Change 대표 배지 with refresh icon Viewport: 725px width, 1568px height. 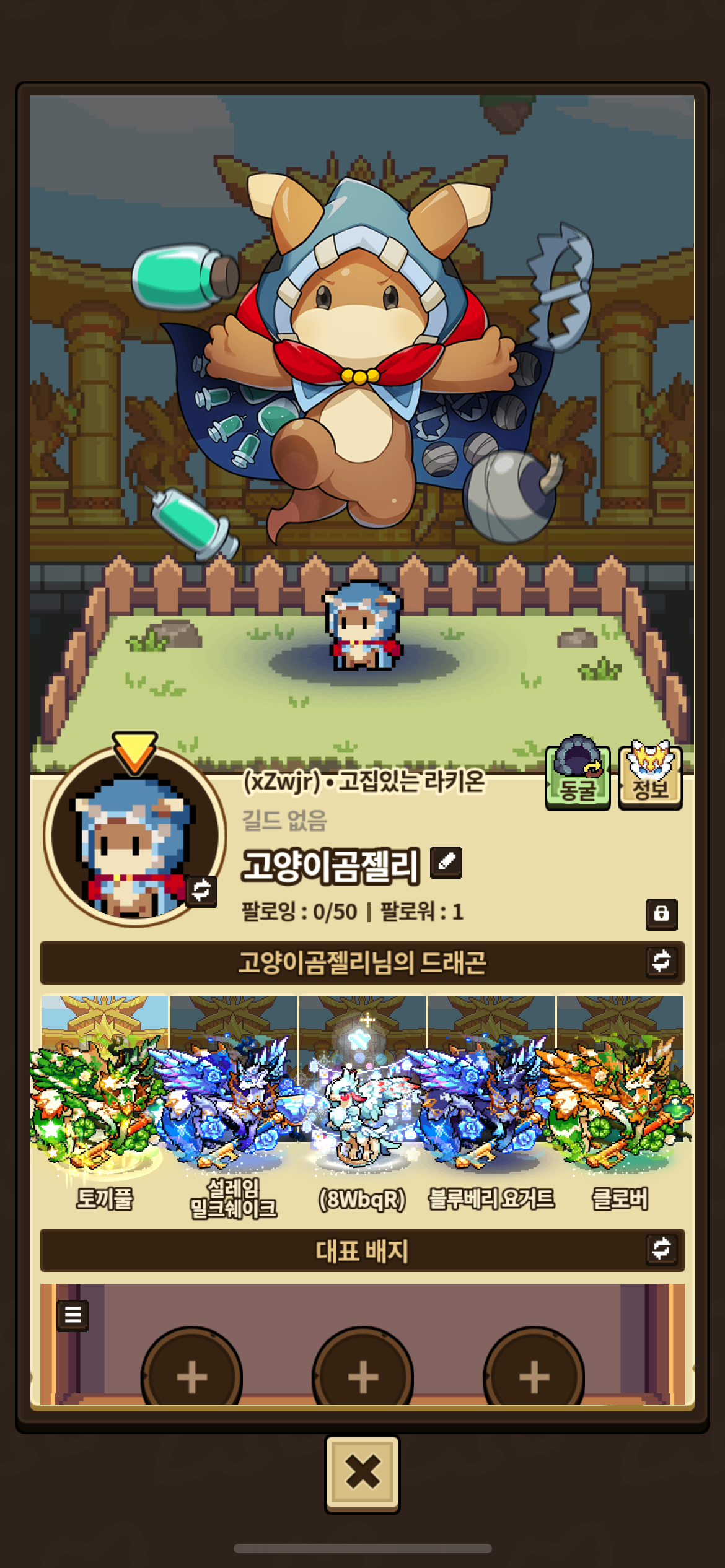[x=661, y=1249]
